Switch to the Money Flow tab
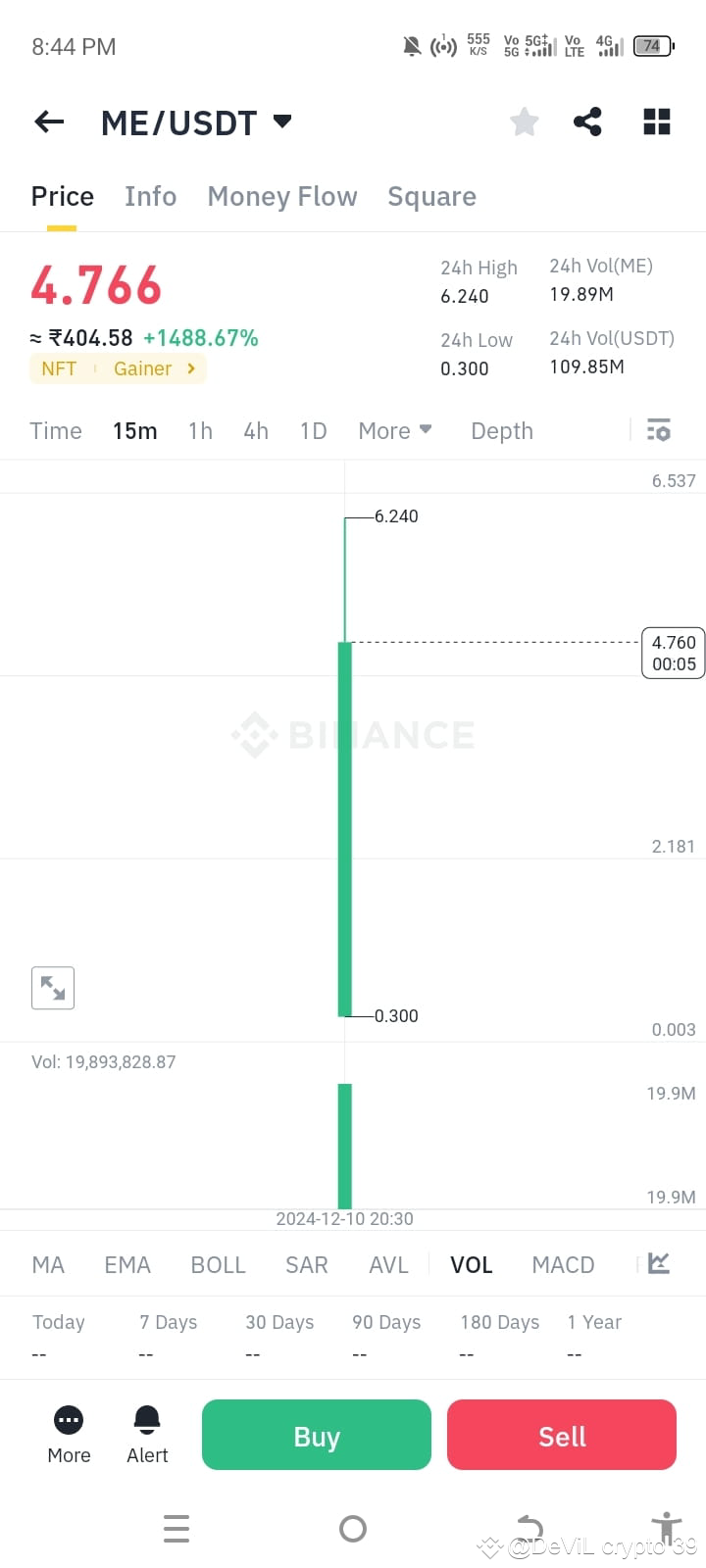Image resolution: width=706 pixels, height=1568 pixels. pos(281,196)
